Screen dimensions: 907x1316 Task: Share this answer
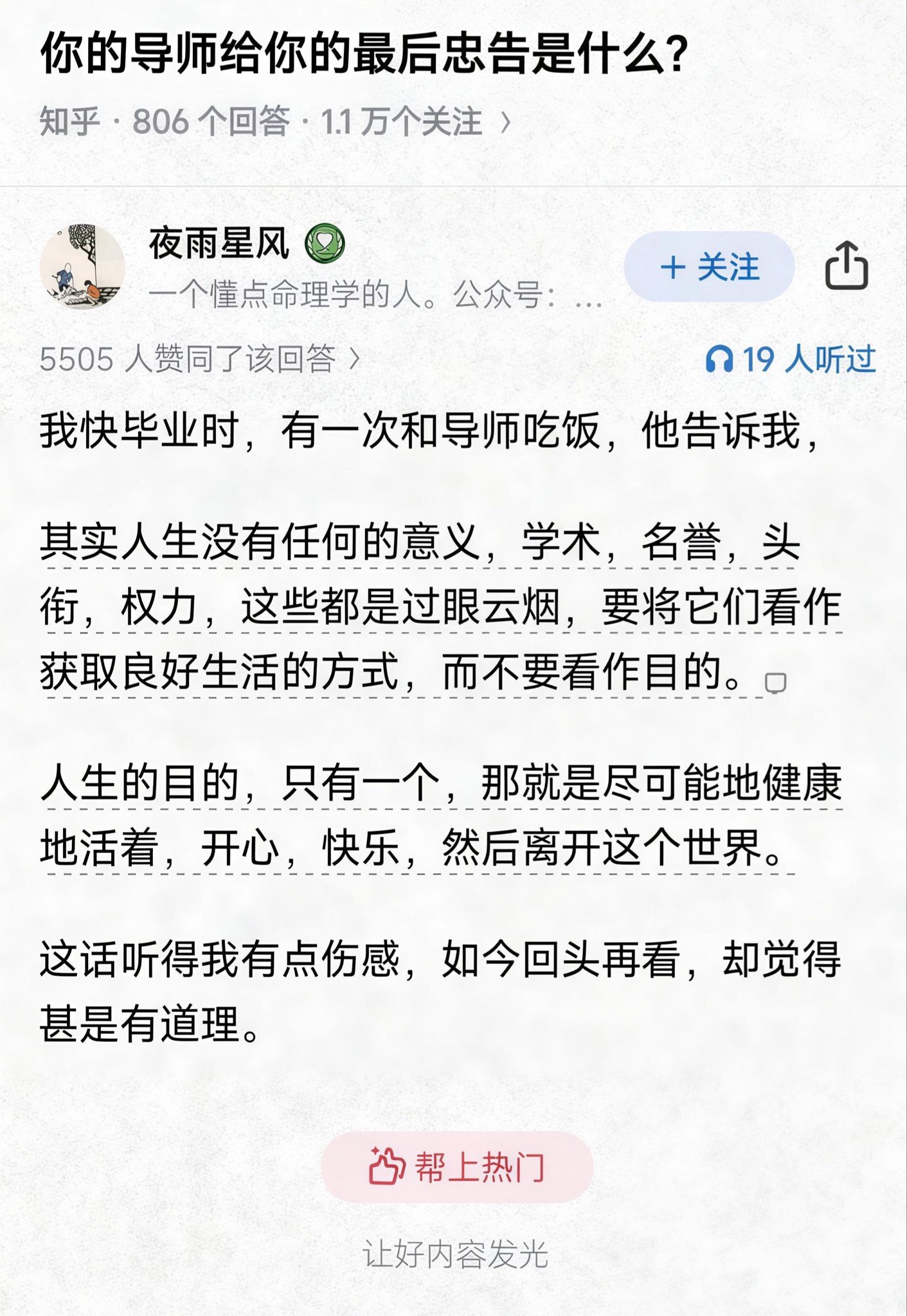pos(847,266)
